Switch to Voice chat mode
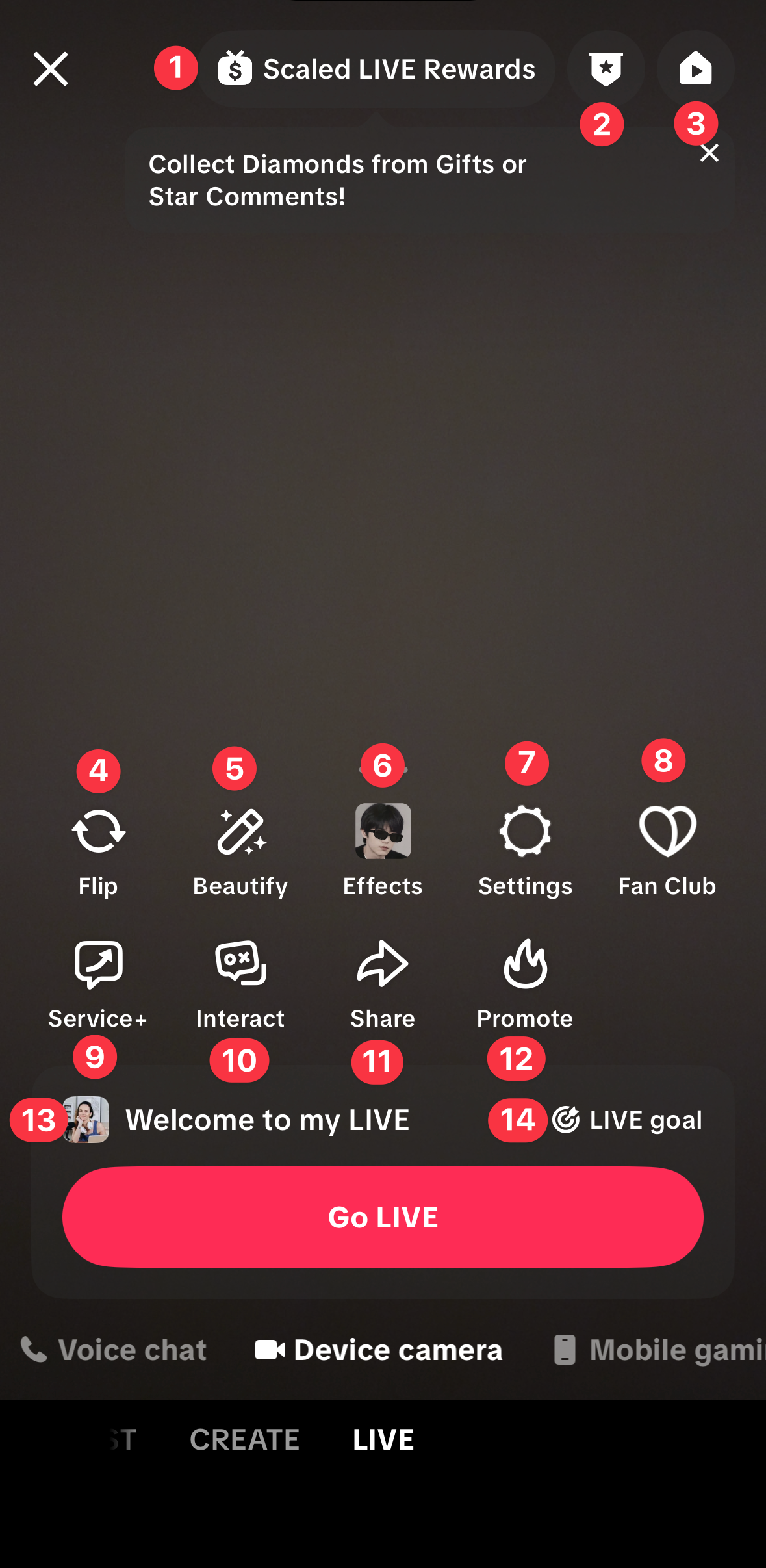The height and width of the screenshot is (1568, 766). point(114,1350)
